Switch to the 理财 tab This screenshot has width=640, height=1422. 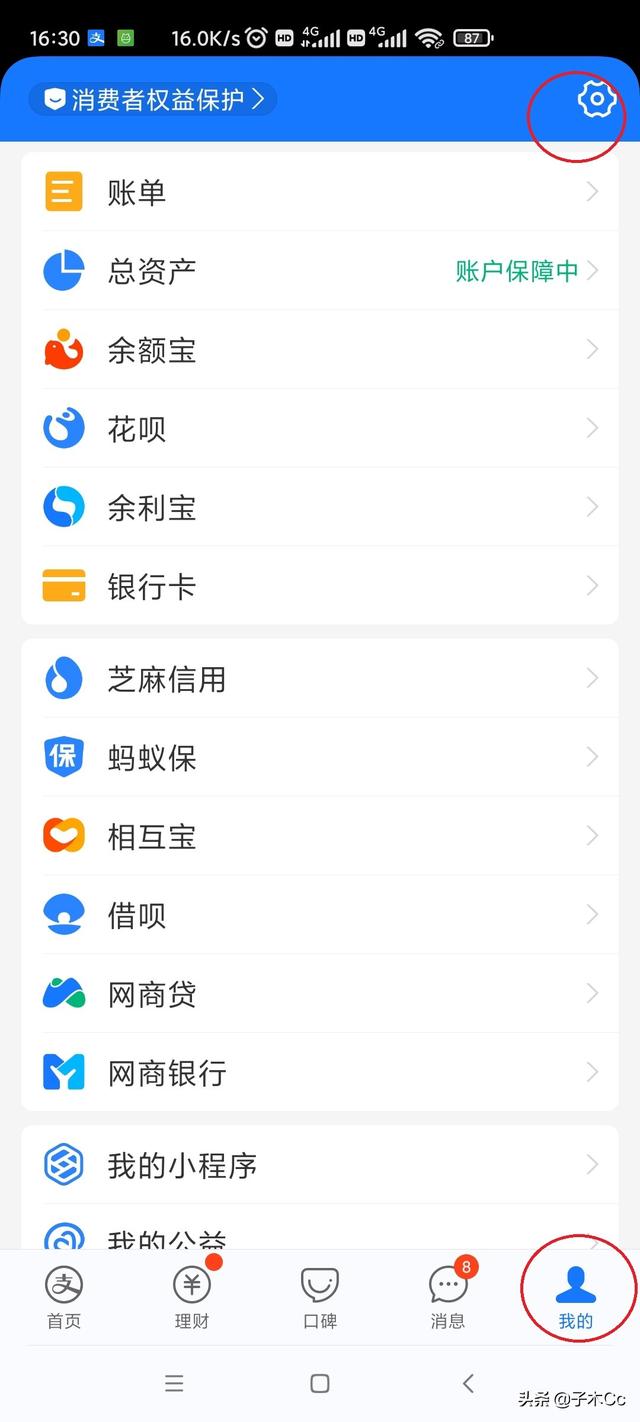192,1297
